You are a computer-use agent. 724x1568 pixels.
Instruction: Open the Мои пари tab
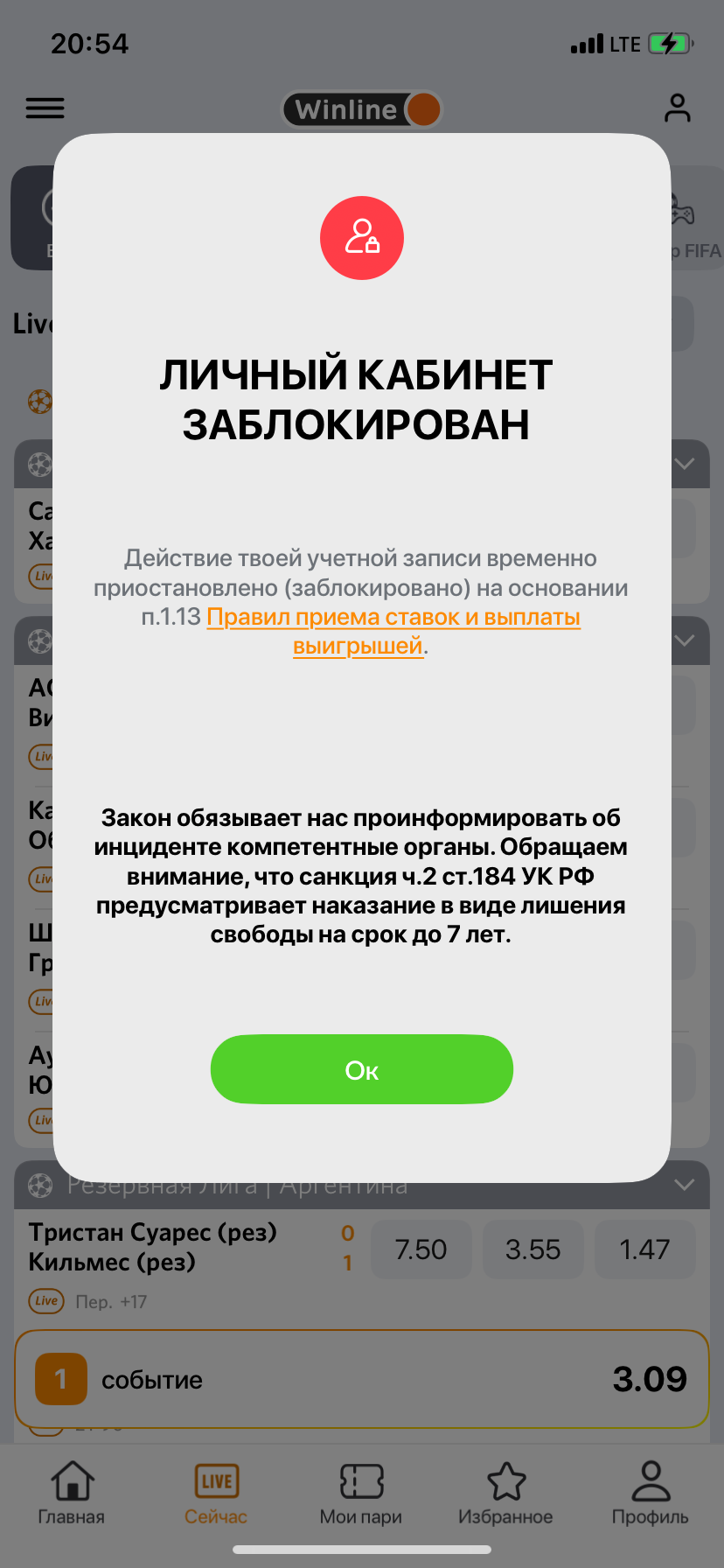coord(361,1493)
